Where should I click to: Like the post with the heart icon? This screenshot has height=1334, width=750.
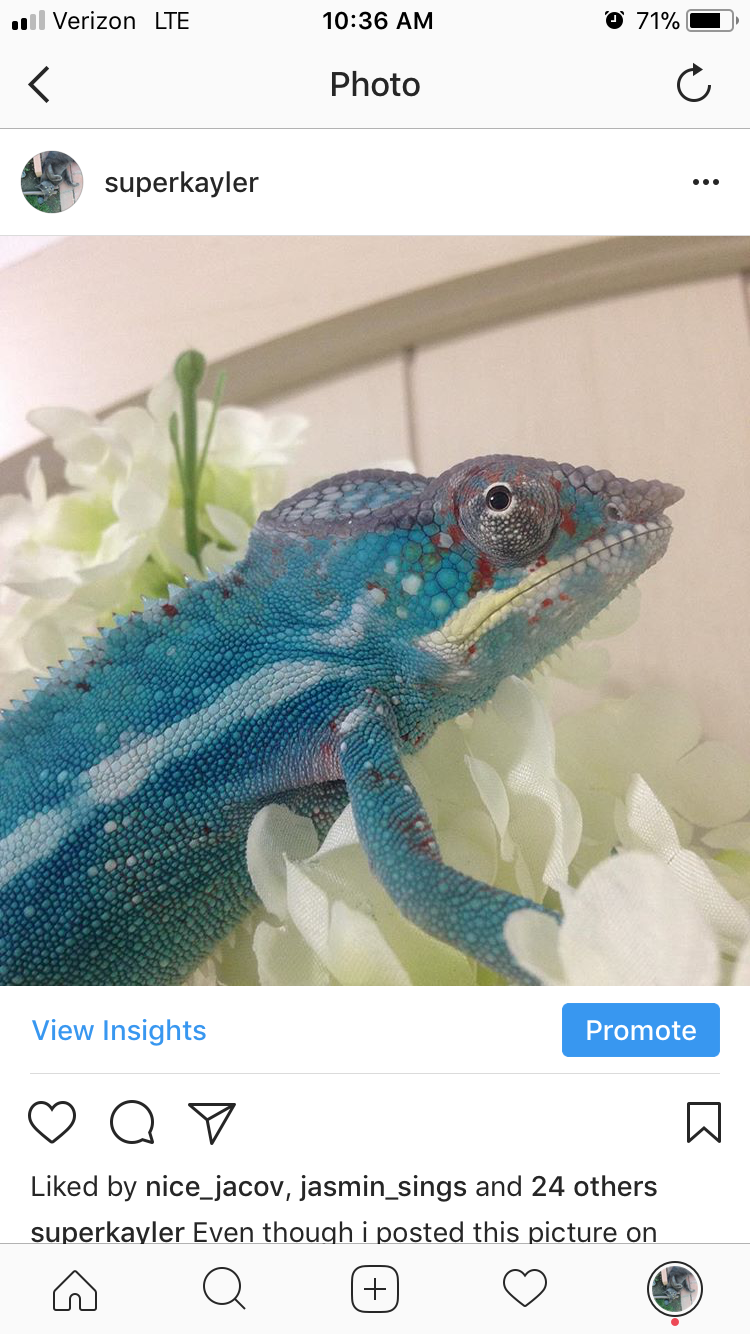52,1122
